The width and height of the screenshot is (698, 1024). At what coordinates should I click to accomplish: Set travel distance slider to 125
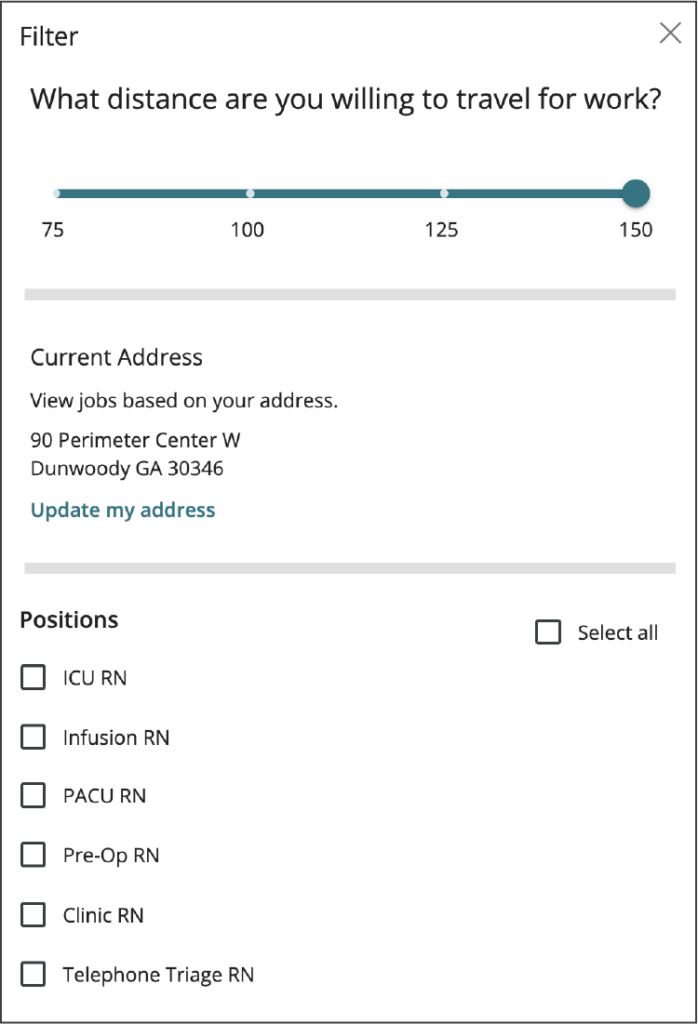click(444, 193)
